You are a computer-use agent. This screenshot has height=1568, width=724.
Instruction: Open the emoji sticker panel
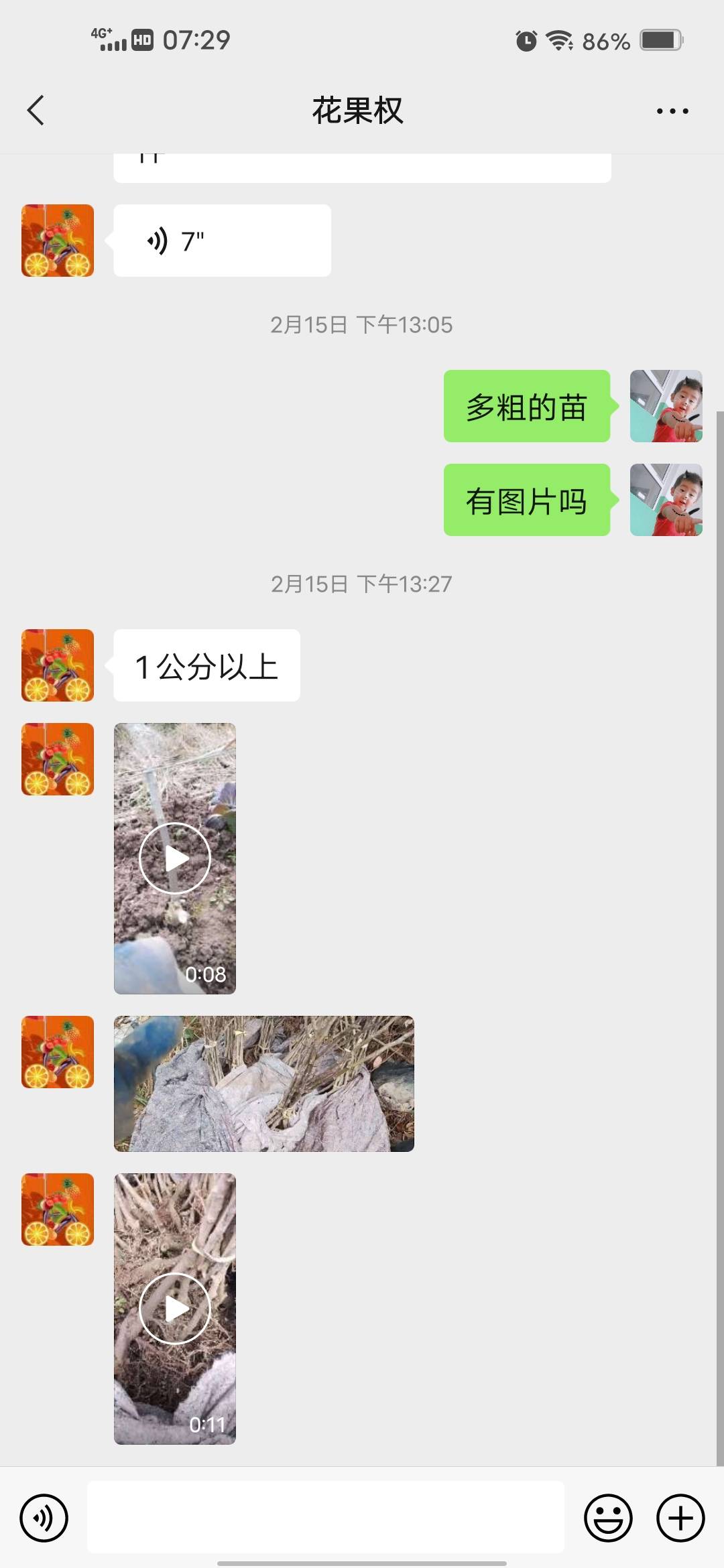(x=608, y=1518)
